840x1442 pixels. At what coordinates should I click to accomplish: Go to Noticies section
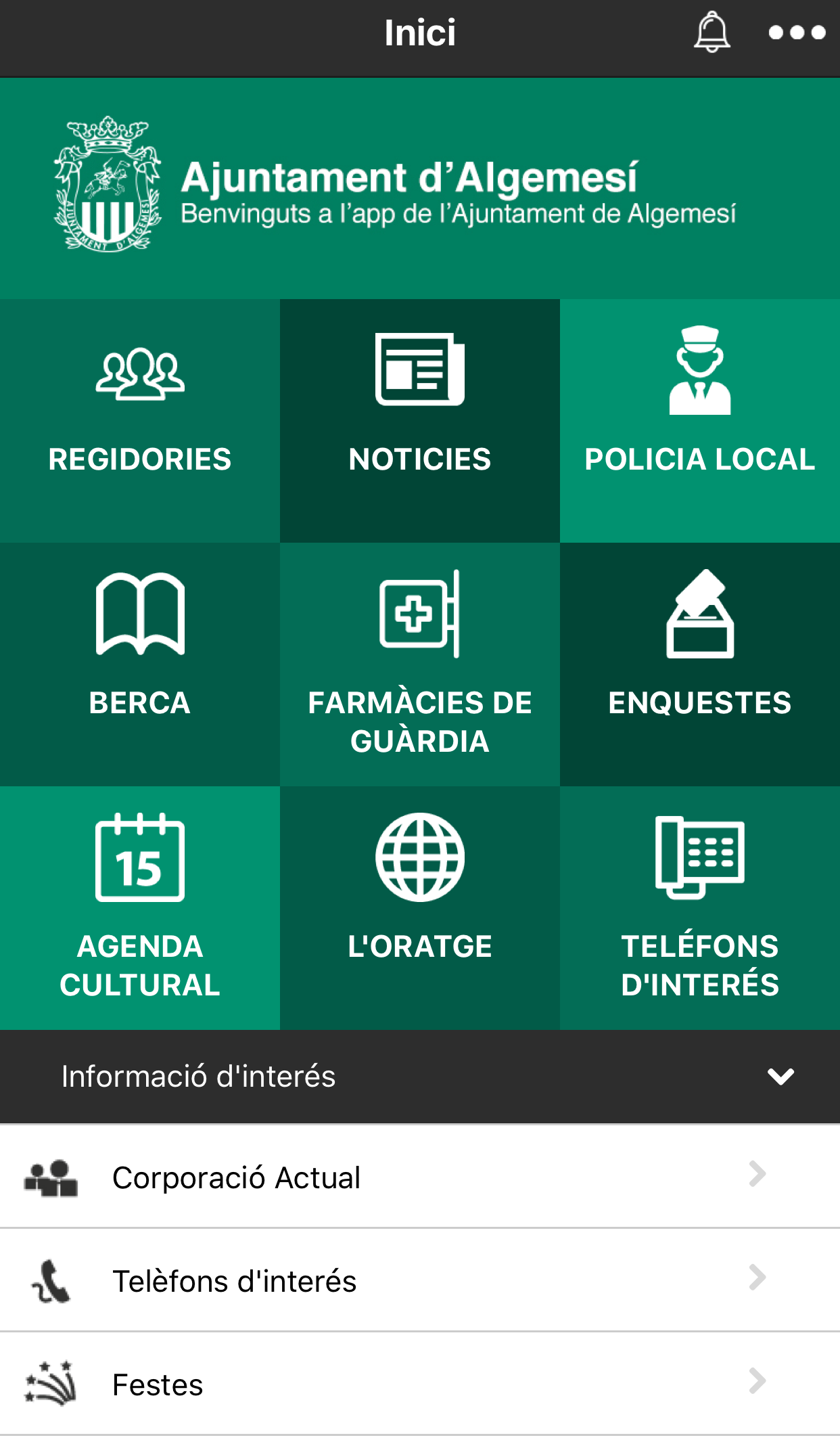(x=420, y=420)
